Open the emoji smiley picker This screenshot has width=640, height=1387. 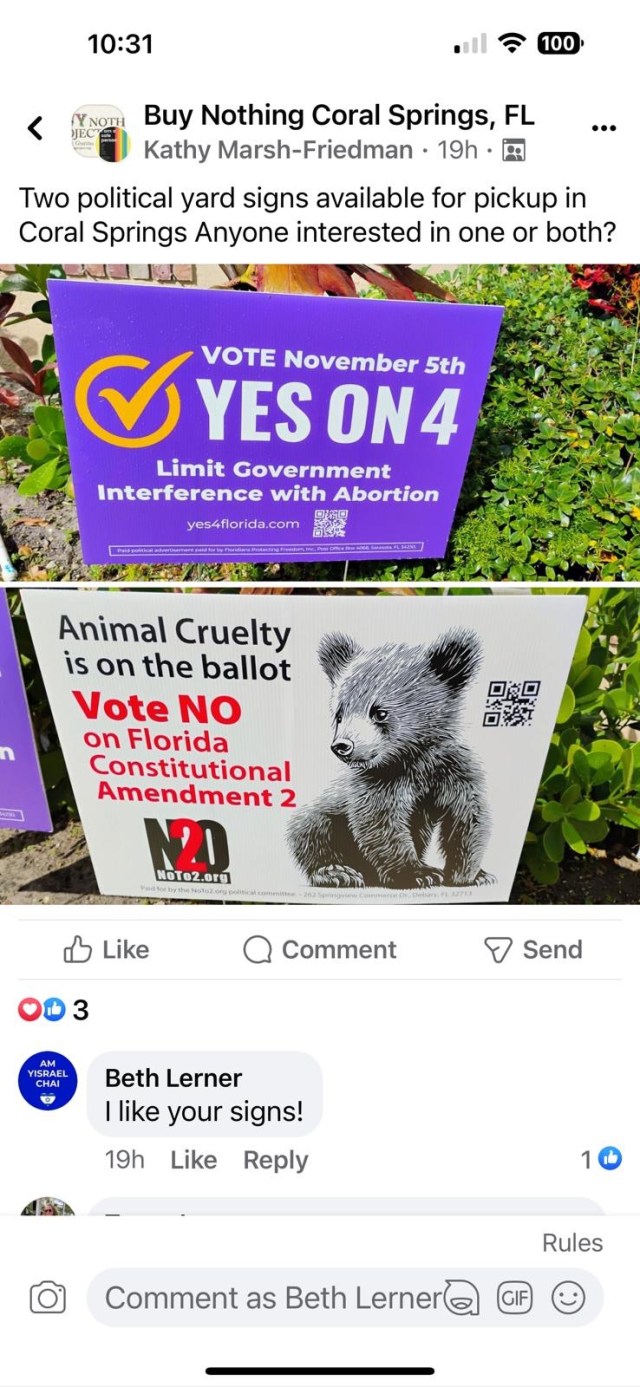[x=568, y=1298]
